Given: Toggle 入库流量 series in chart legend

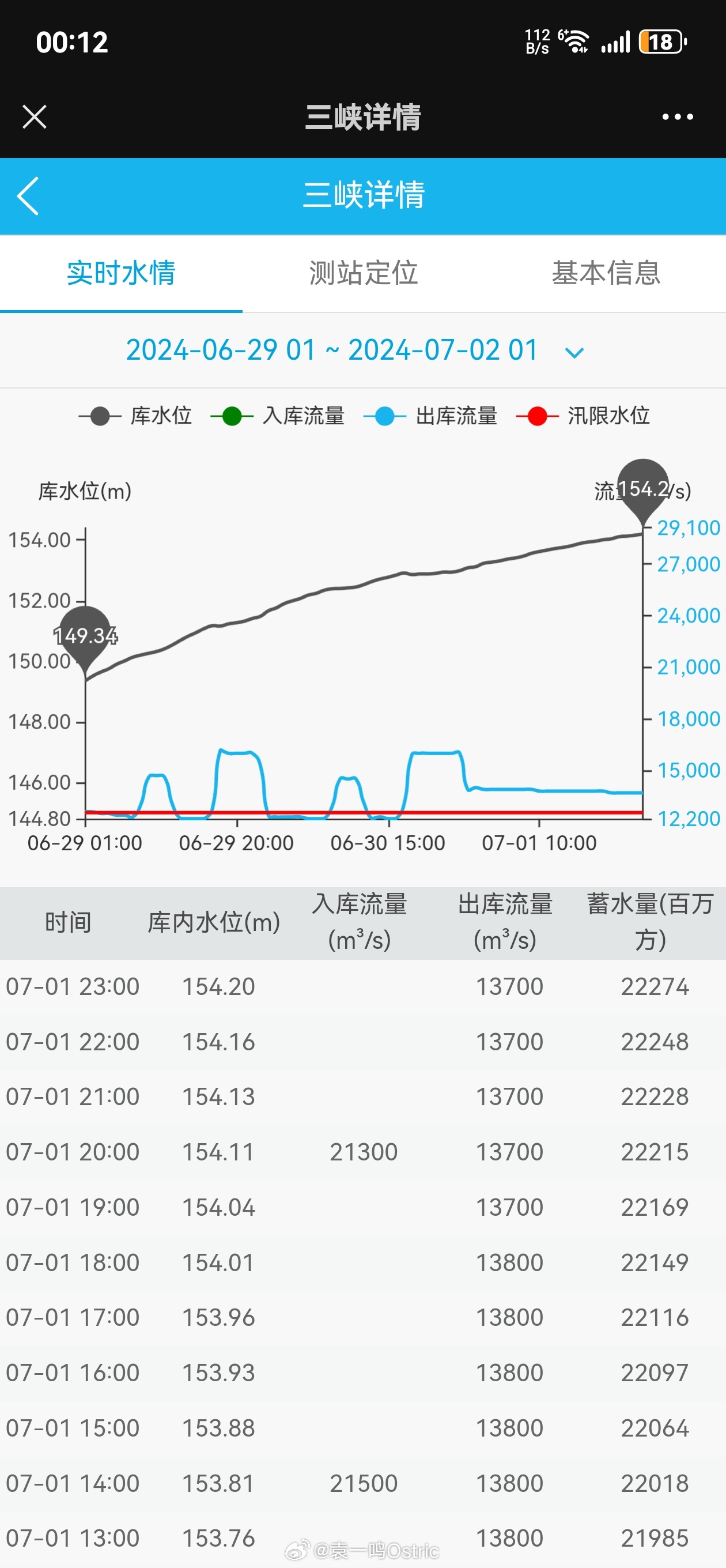Looking at the screenshot, I should point(278,416).
